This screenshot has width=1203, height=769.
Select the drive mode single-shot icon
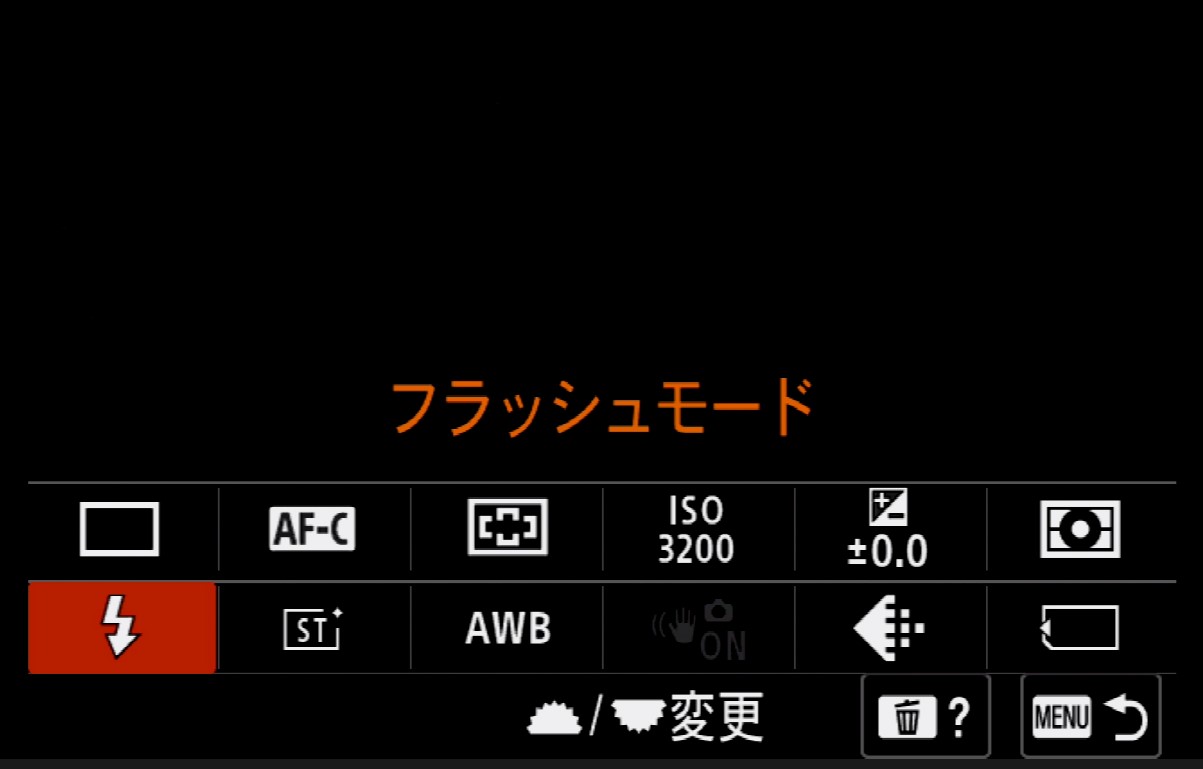point(120,529)
